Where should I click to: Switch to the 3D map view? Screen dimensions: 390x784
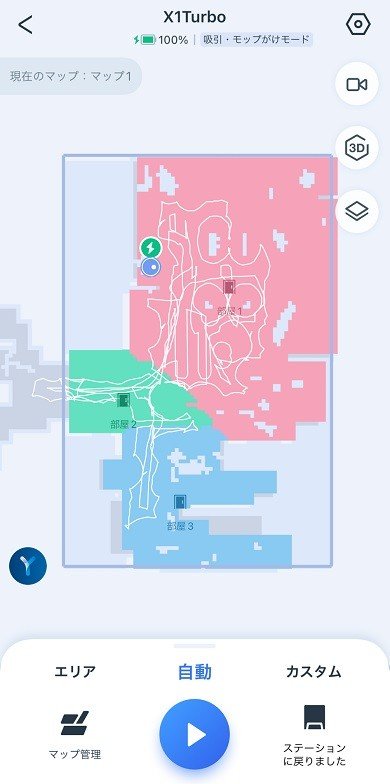(x=356, y=148)
